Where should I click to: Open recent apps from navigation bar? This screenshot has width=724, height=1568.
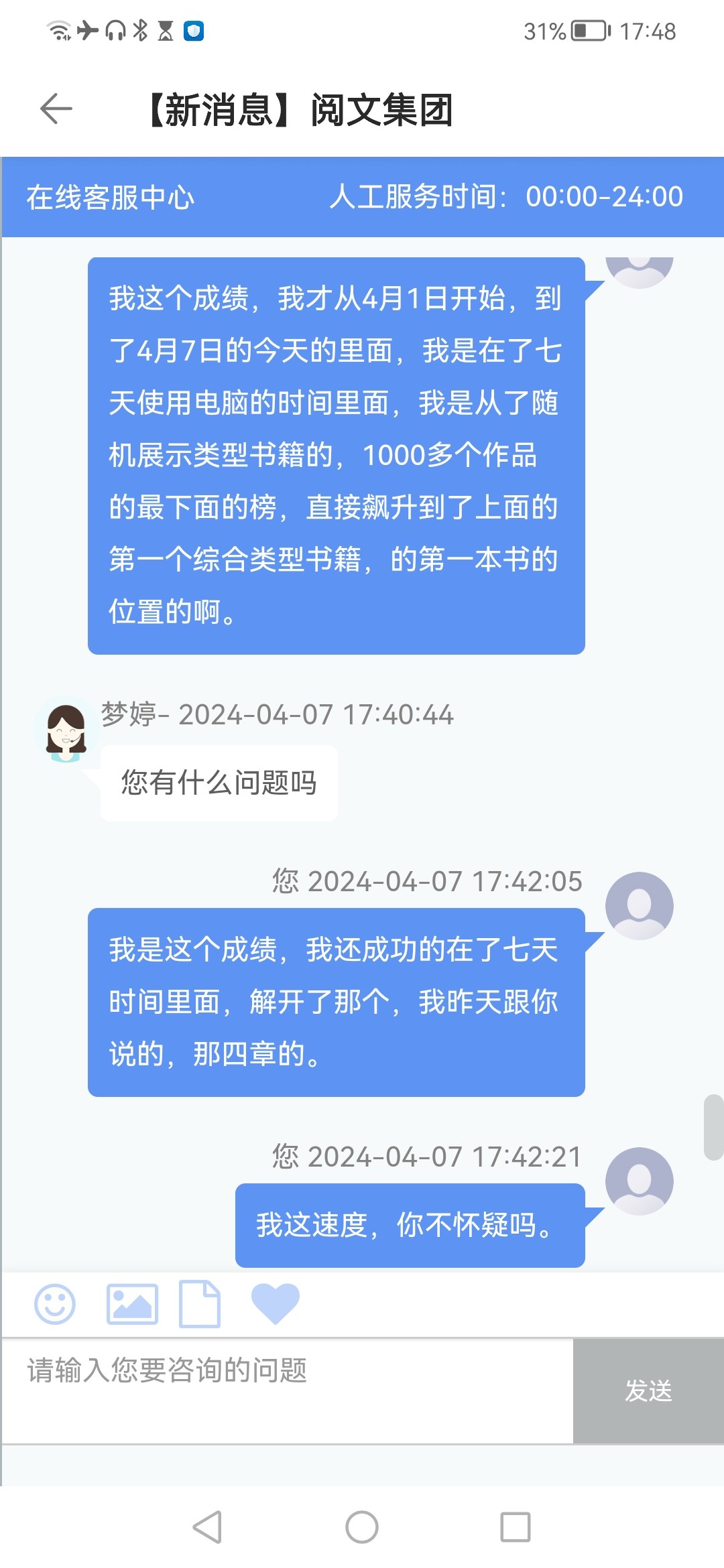(x=516, y=1527)
